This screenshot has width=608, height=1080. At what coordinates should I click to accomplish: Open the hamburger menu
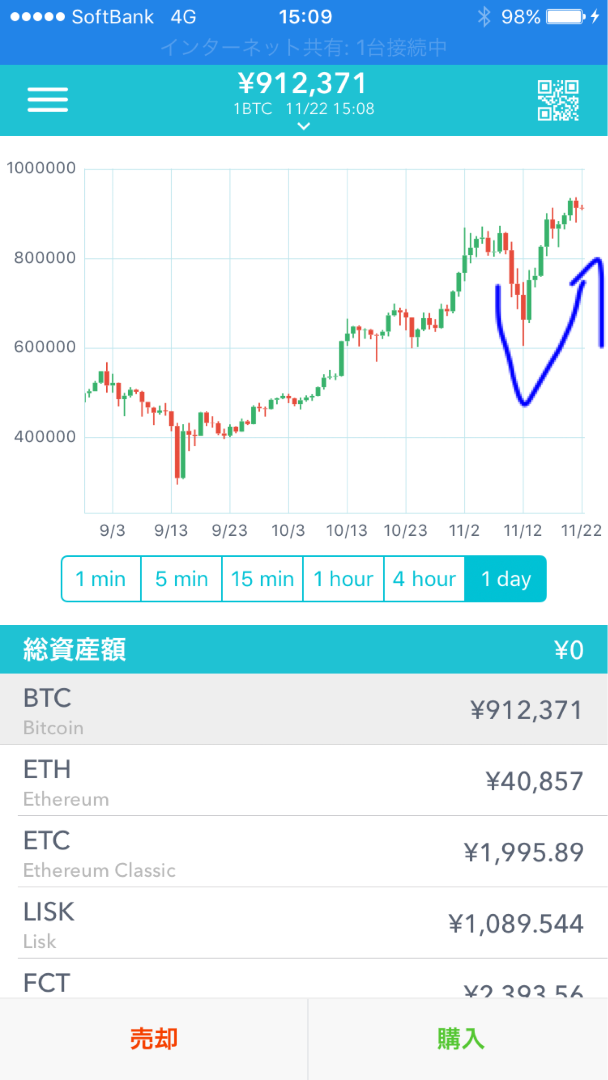coord(48,101)
